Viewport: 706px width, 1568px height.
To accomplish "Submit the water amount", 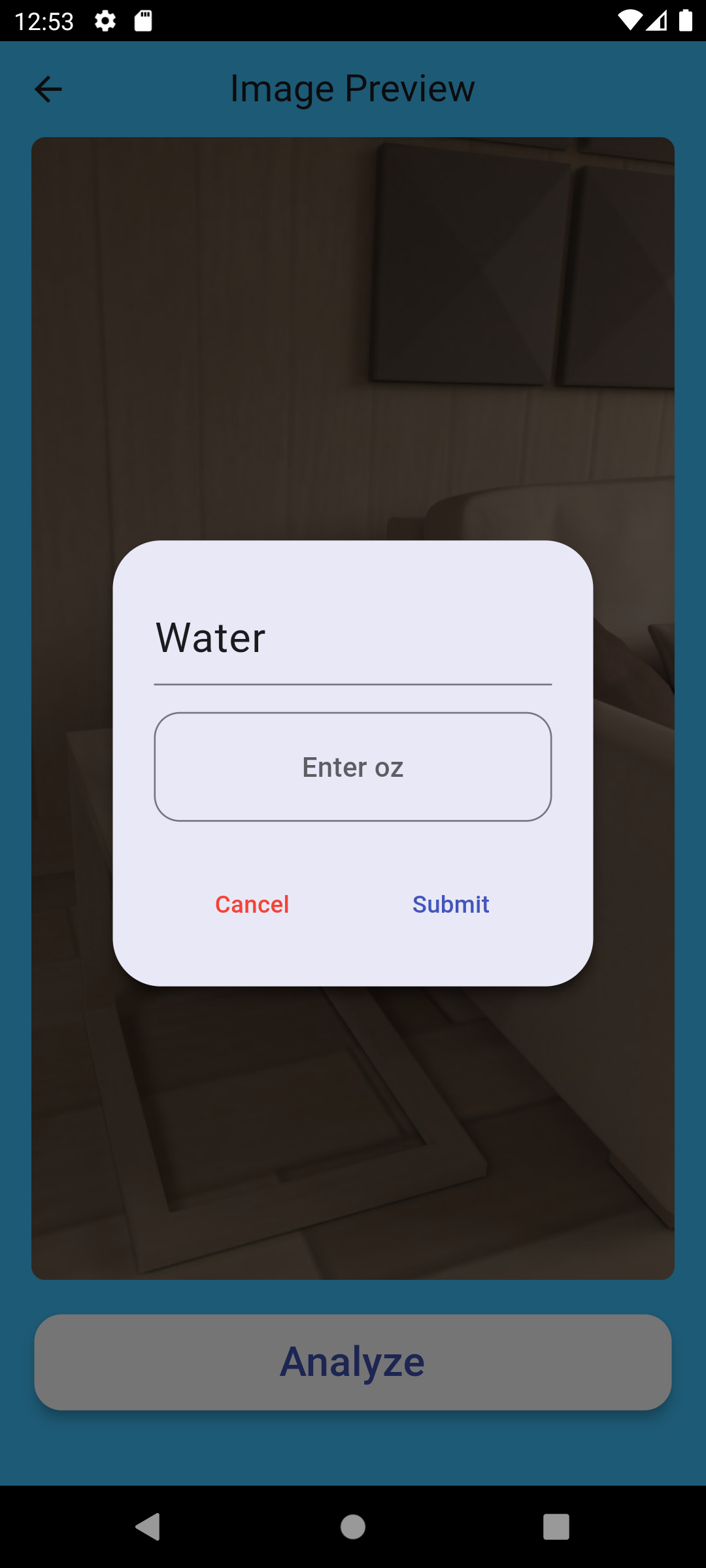I will coord(450,904).
